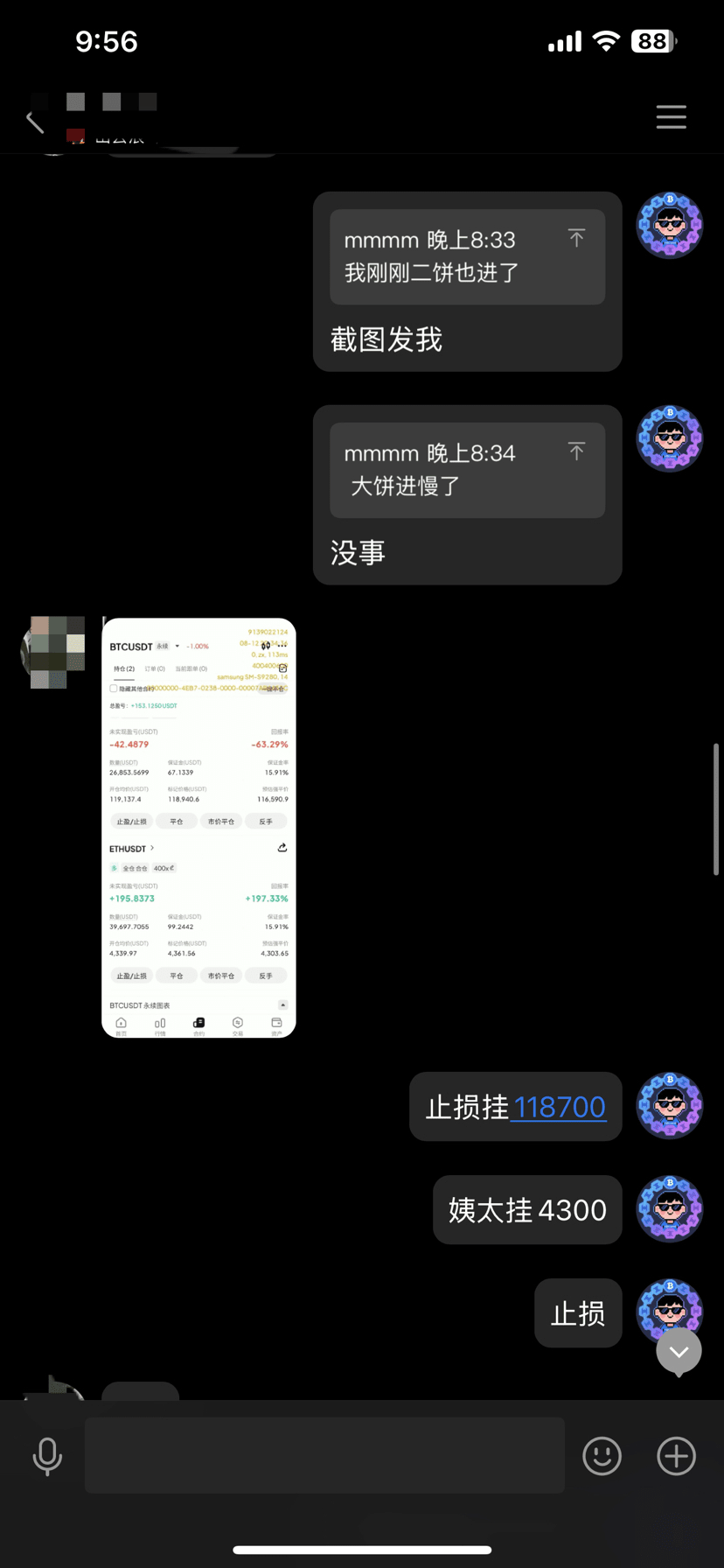Jump to the quoted message 大饼进慢了
Image resolution: width=724 pixels, height=1568 pixels.
[467, 470]
